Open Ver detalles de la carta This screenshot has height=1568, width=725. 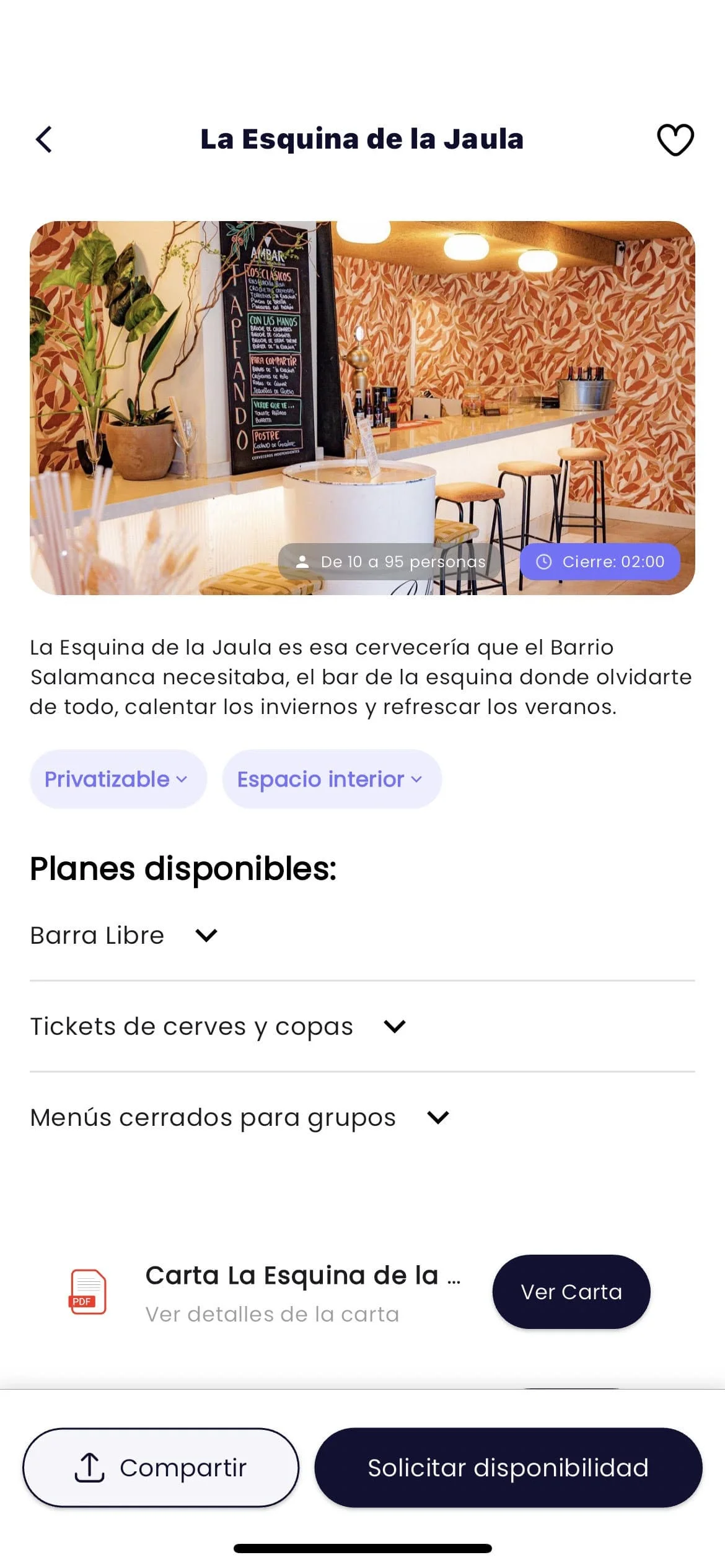click(273, 1315)
